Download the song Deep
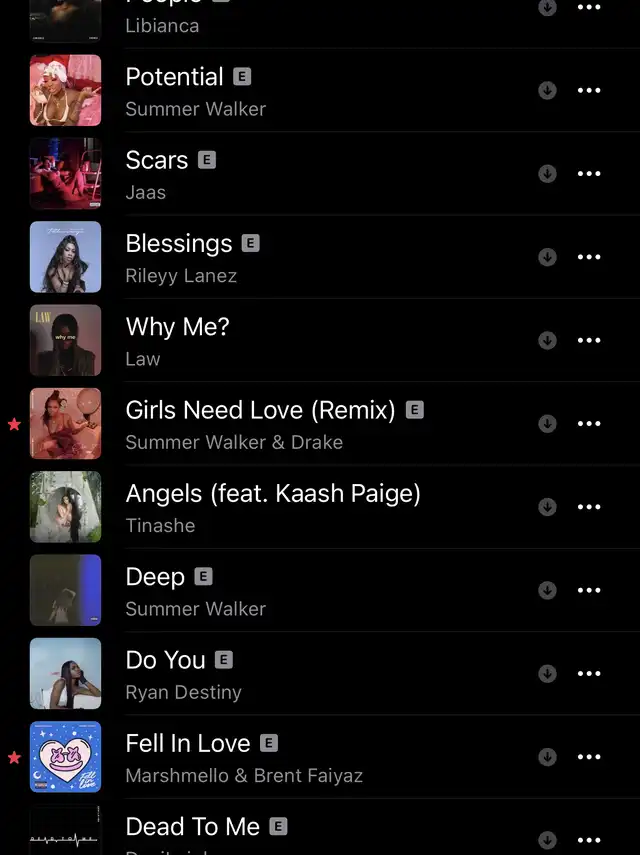Viewport: 640px width, 855px height. (547, 590)
